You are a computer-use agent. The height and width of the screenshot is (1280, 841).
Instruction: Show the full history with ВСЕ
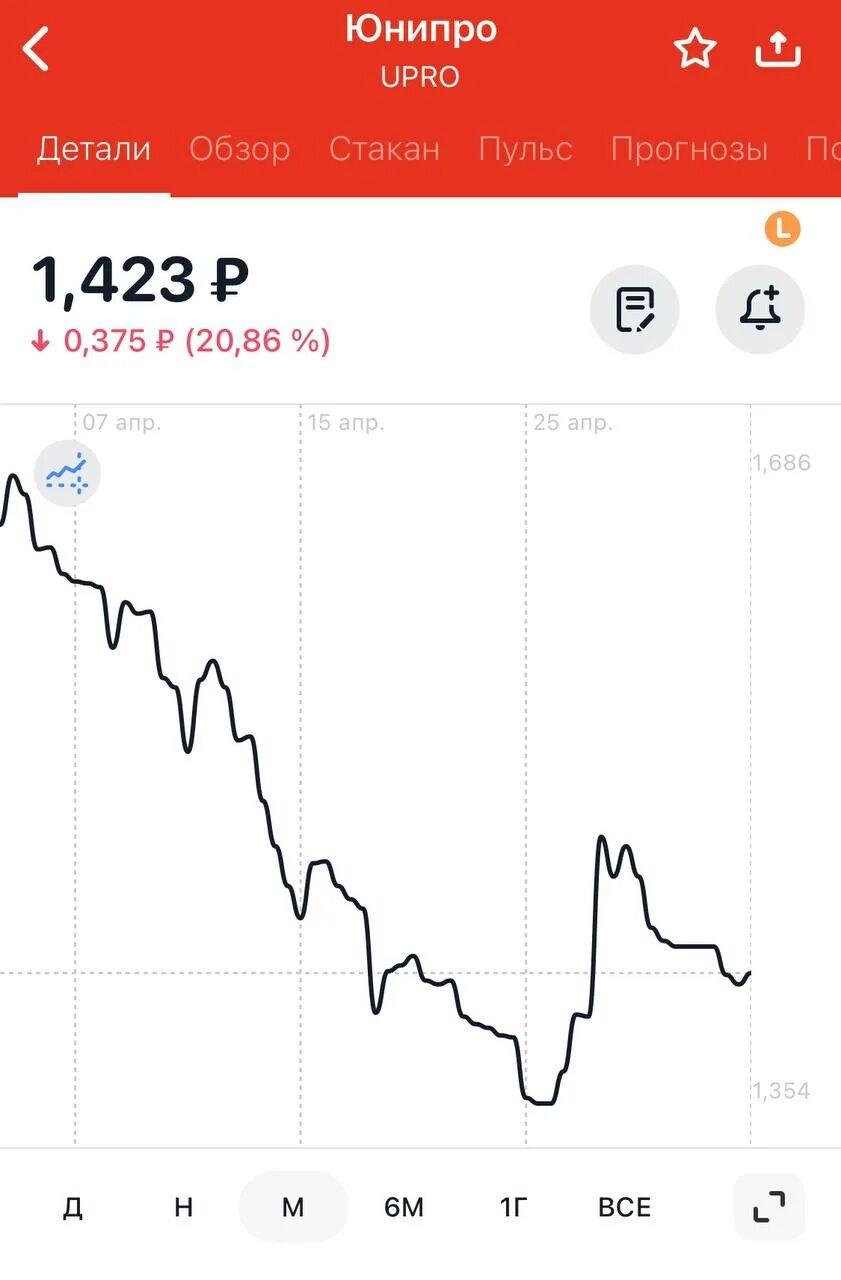coord(624,1207)
